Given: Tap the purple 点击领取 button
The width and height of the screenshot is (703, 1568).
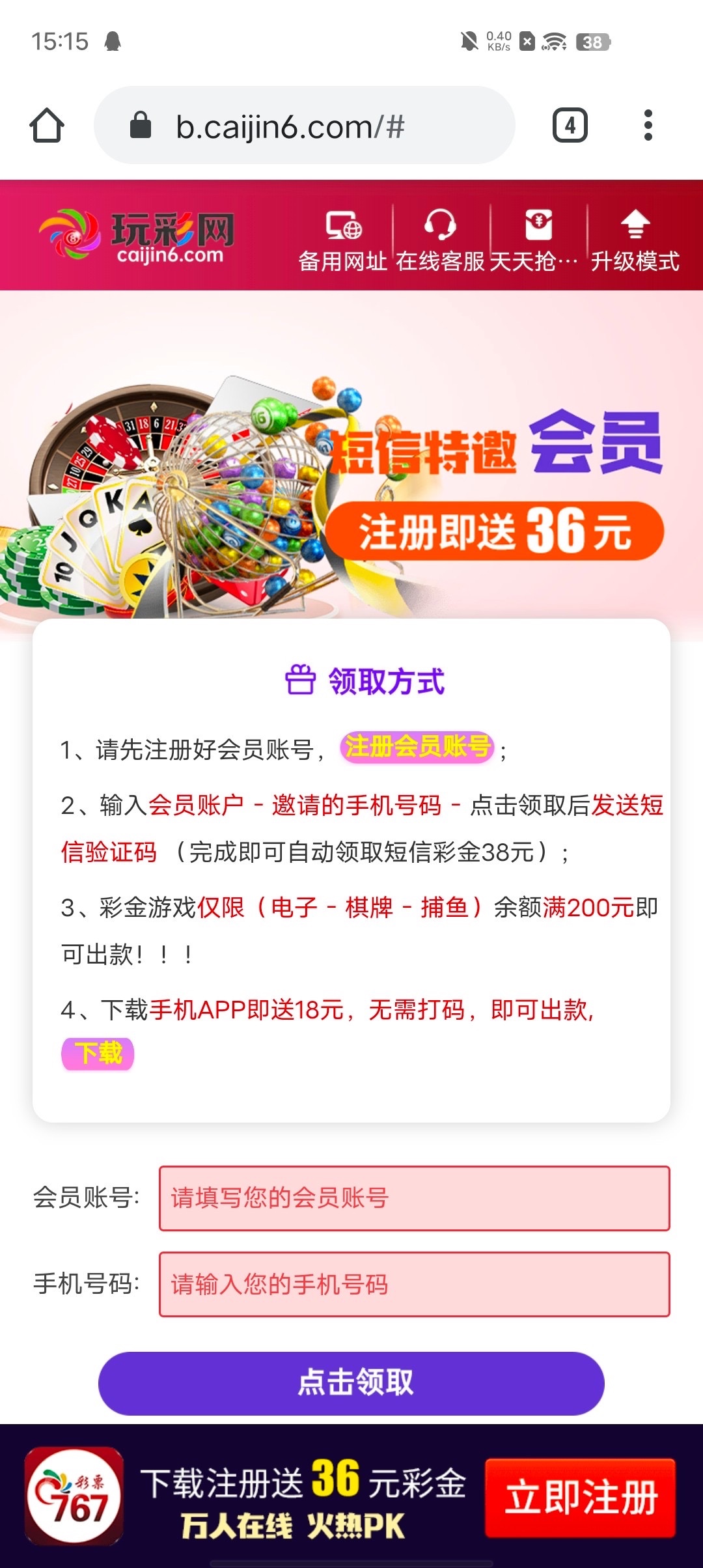Looking at the screenshot, I should 351,1382.
